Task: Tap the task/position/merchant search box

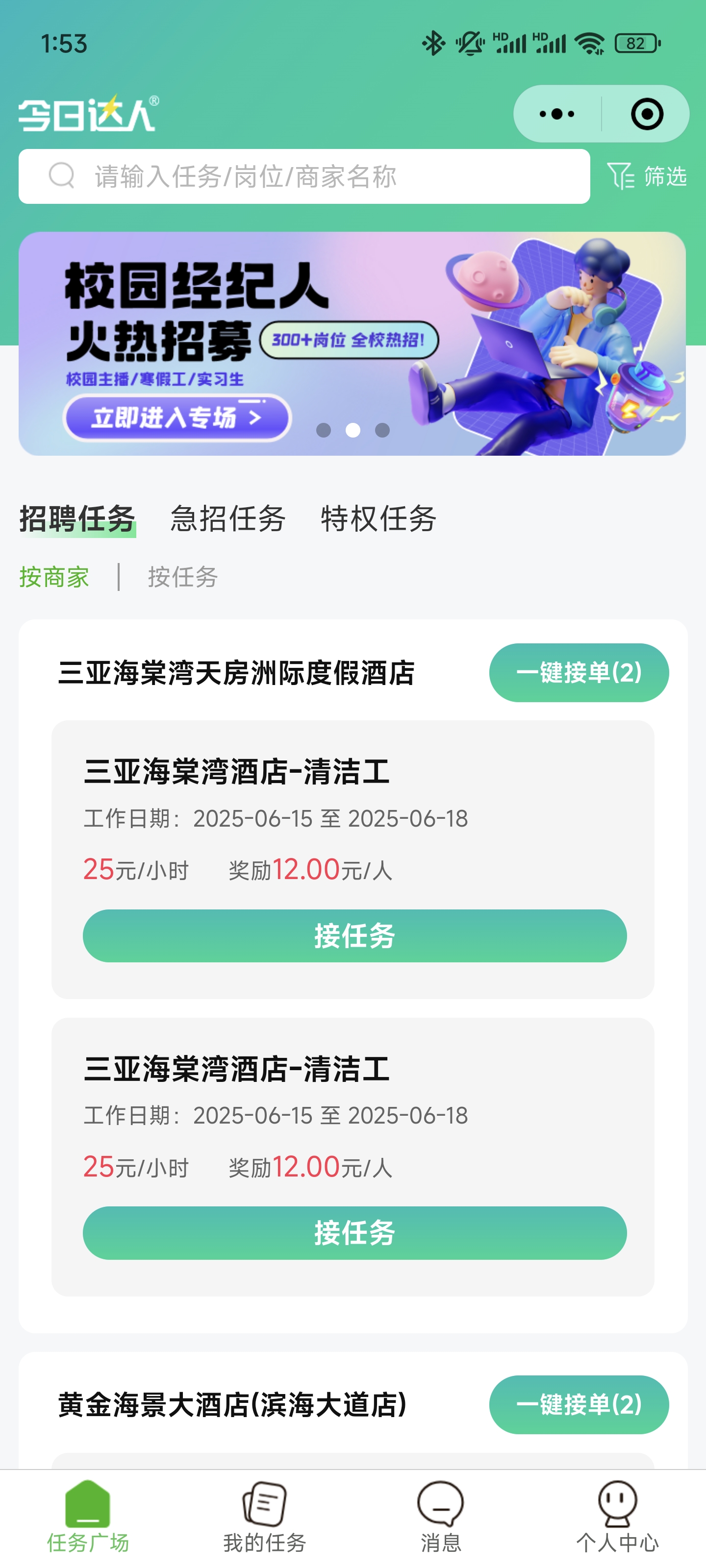Action: [x=304, y=176]
